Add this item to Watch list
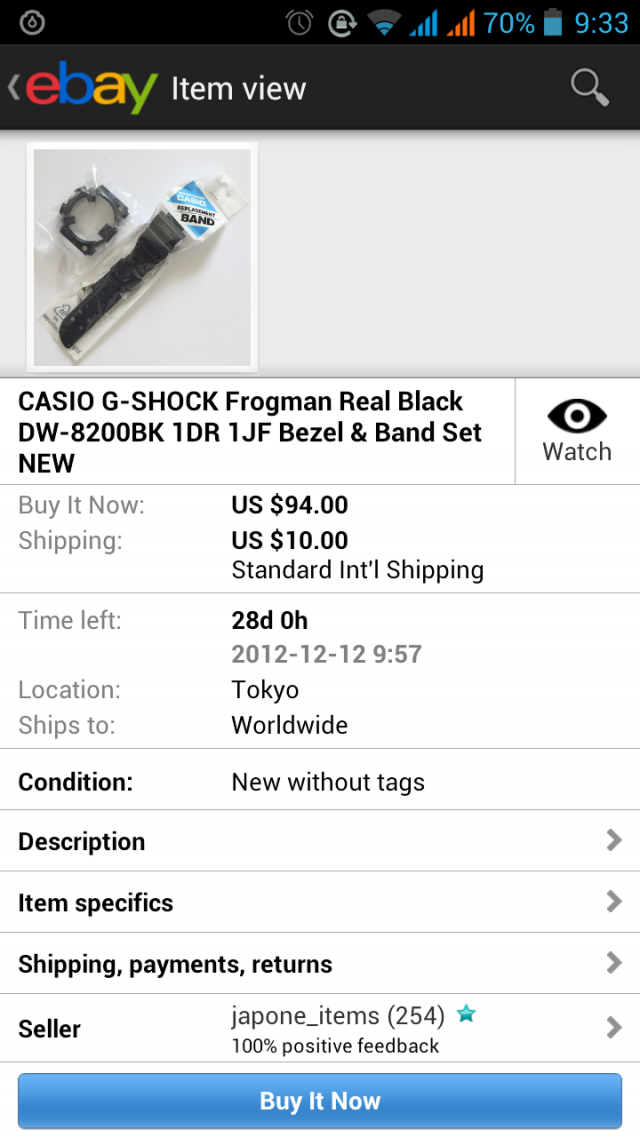Viewport: 640px width, 1138px height. pyautogui.click(x=577, y=431)
